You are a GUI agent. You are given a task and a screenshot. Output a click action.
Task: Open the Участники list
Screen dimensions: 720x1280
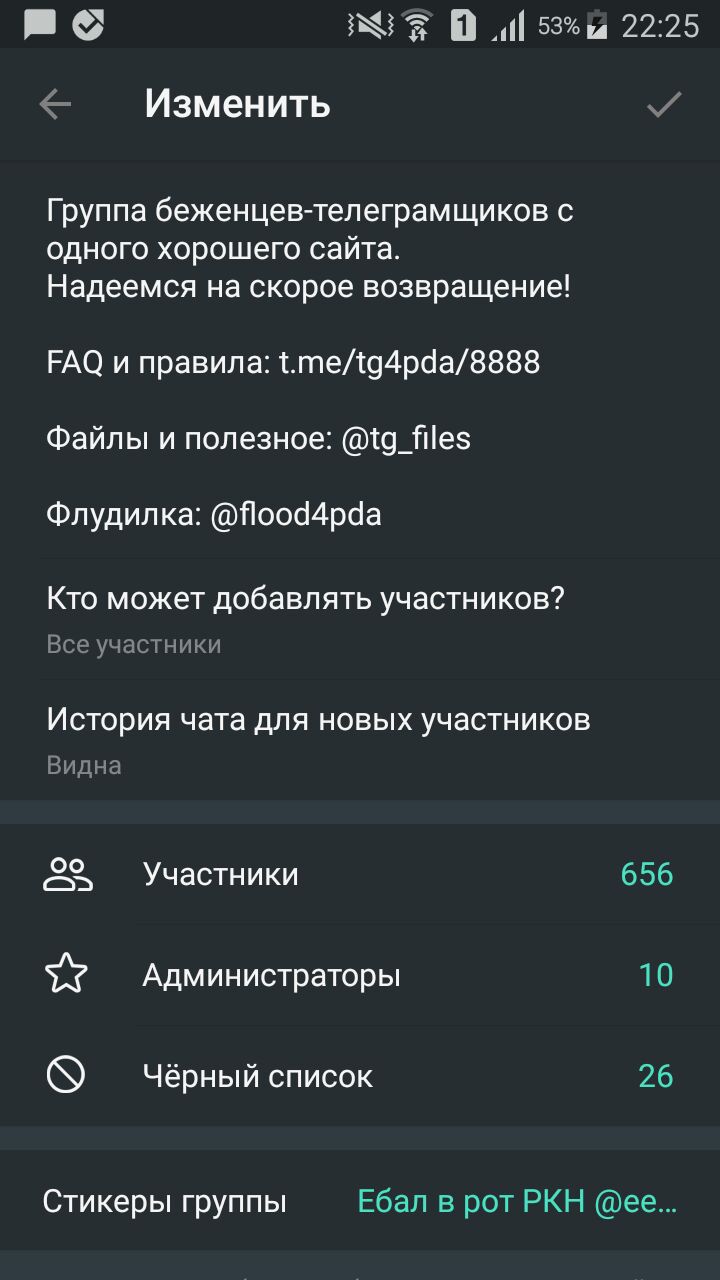(360, 874)
